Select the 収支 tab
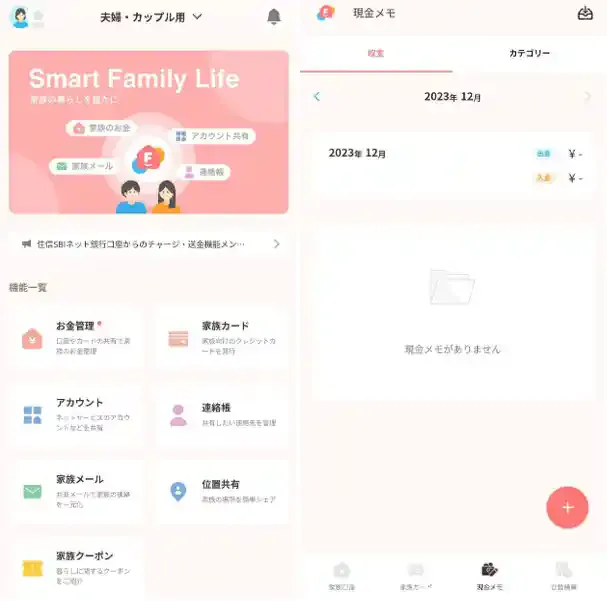Screen dimensions: 607x601 [376, 54]
